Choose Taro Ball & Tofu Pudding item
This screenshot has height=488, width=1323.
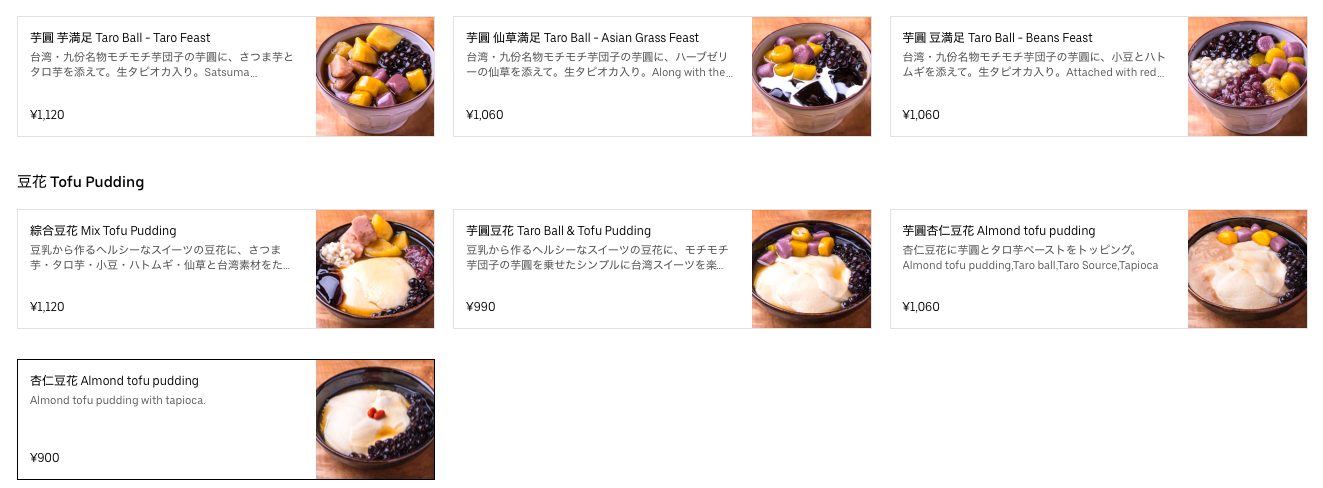click(x=661, y=268)
